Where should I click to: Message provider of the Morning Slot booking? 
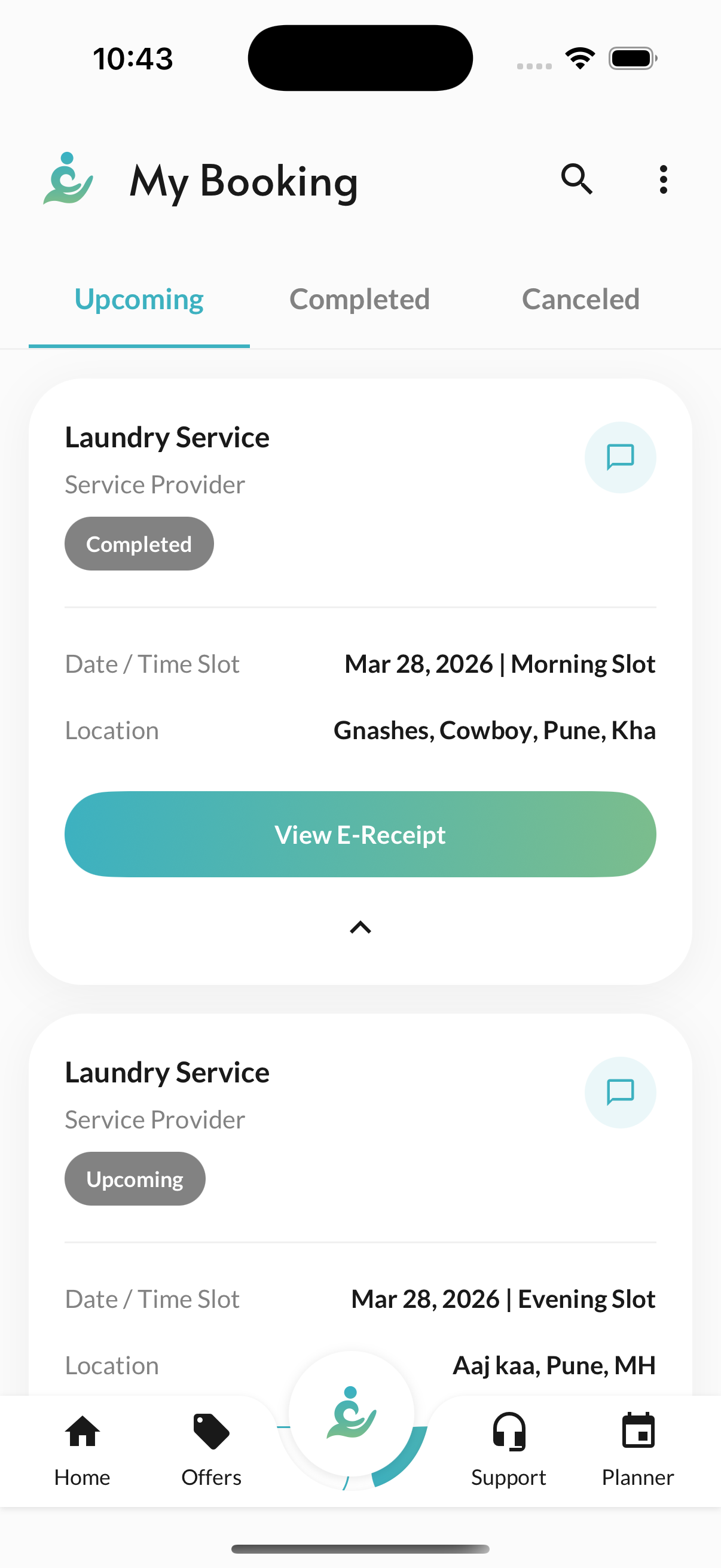tap(620, 457)
